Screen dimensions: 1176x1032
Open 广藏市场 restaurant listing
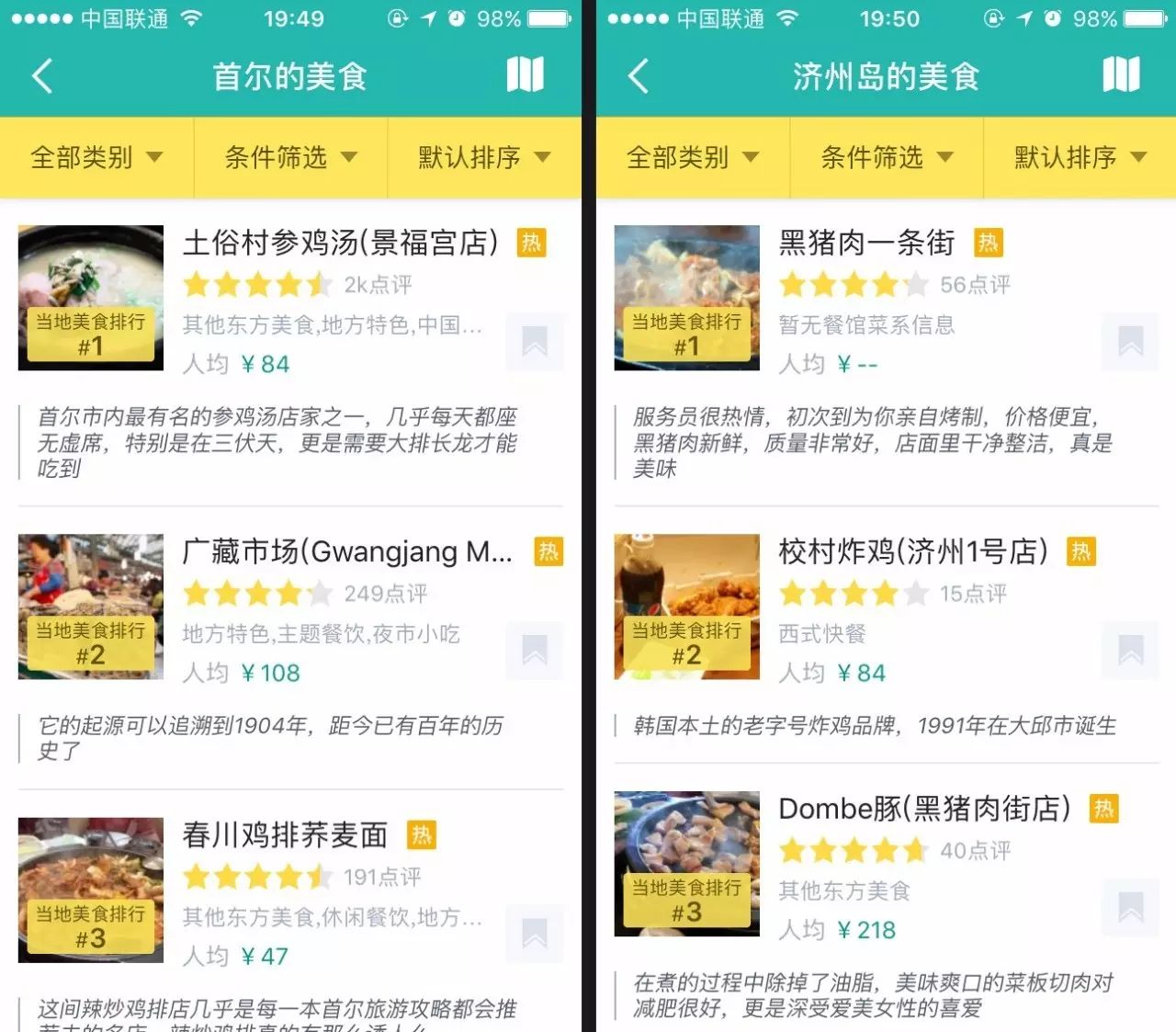[347, 552]
